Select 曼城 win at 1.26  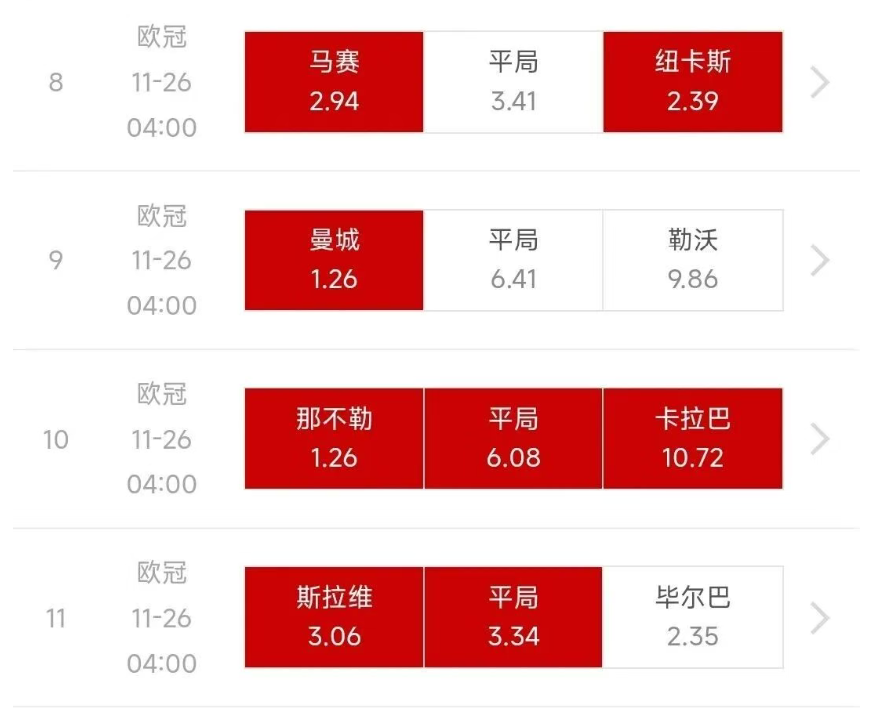[x=334, y=260]
